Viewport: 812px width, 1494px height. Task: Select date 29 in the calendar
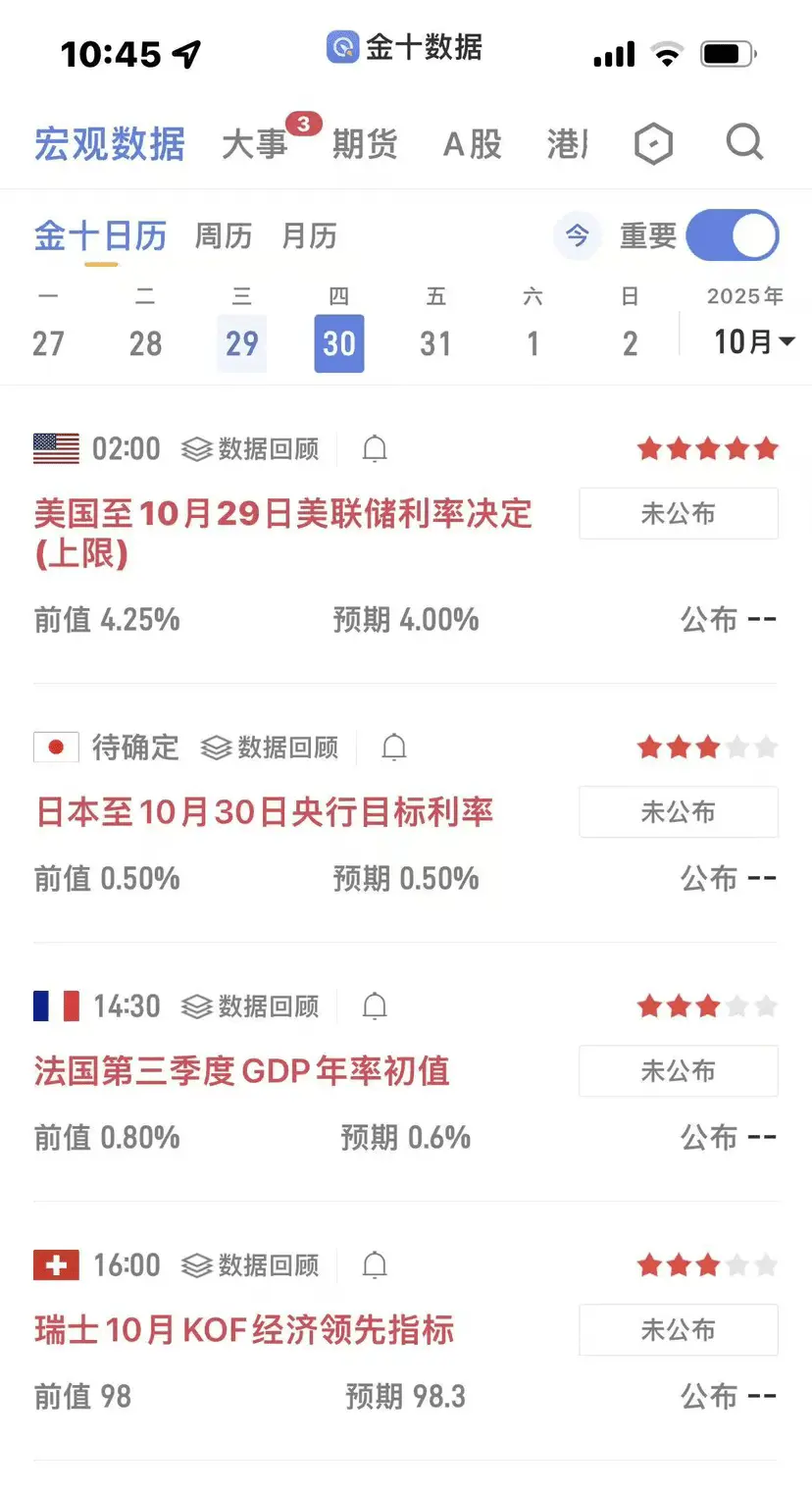[x=241, y=343]
